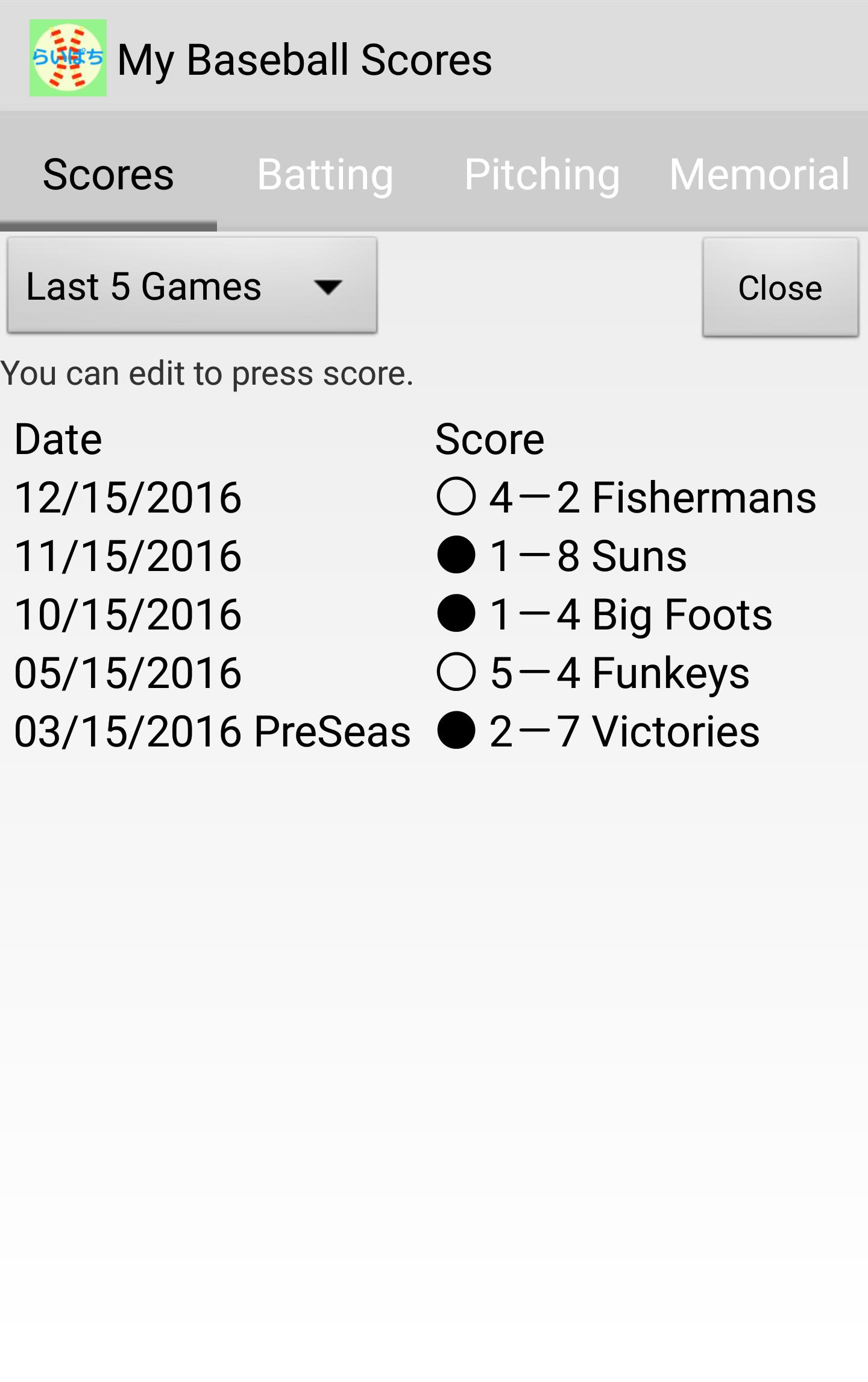The height and width of the screenshot is (1382, 868).
Task: Click the loss marker beside Suns score
Action: pos(456,555)
